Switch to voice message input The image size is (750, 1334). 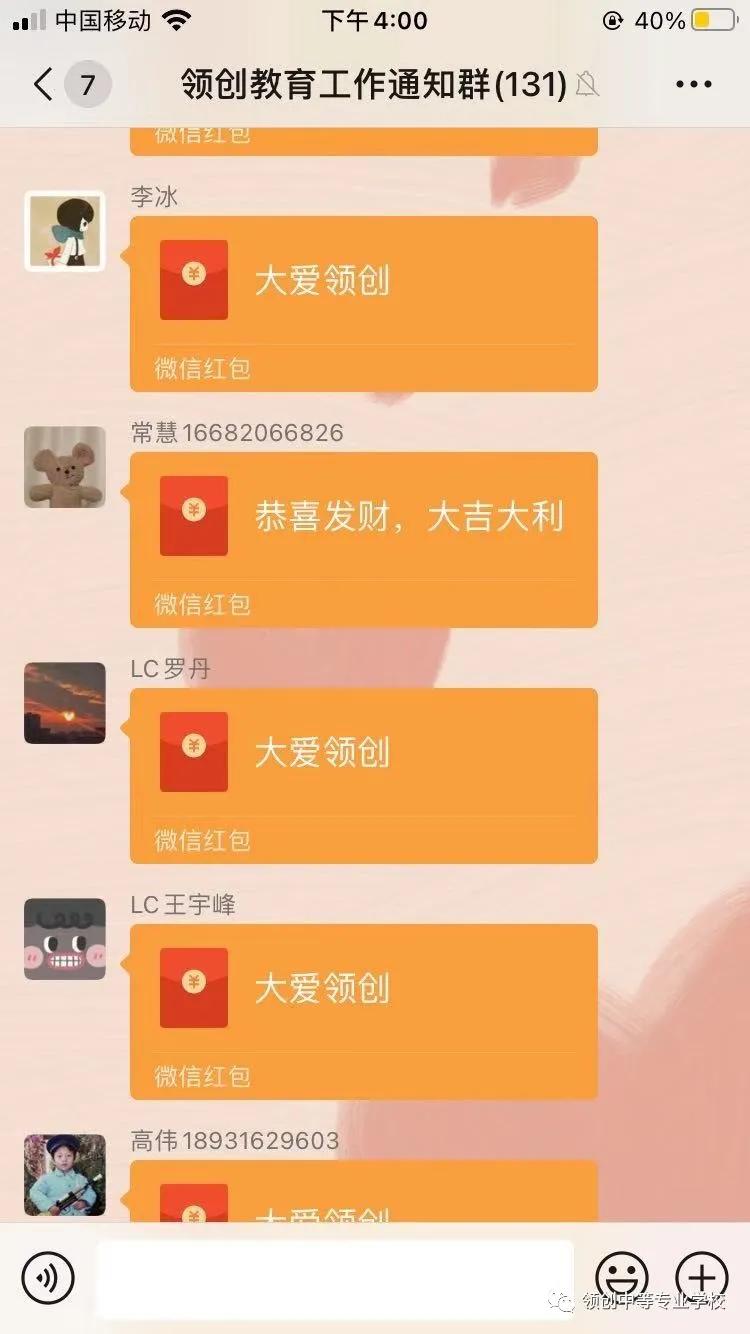click(48, 1277)
